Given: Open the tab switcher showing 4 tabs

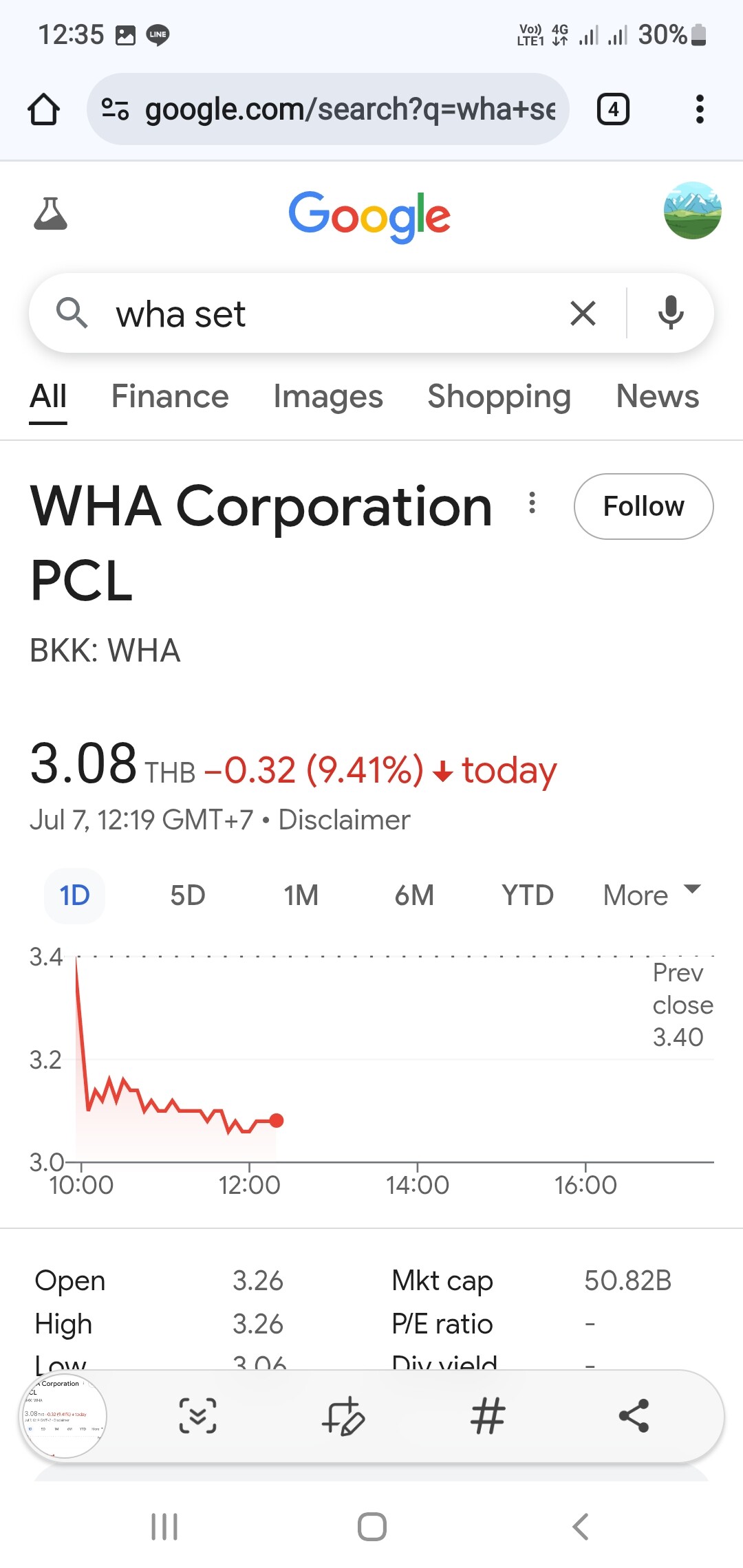Looking at the screenshot, I should pyautogui.click(x=613, y=109).
